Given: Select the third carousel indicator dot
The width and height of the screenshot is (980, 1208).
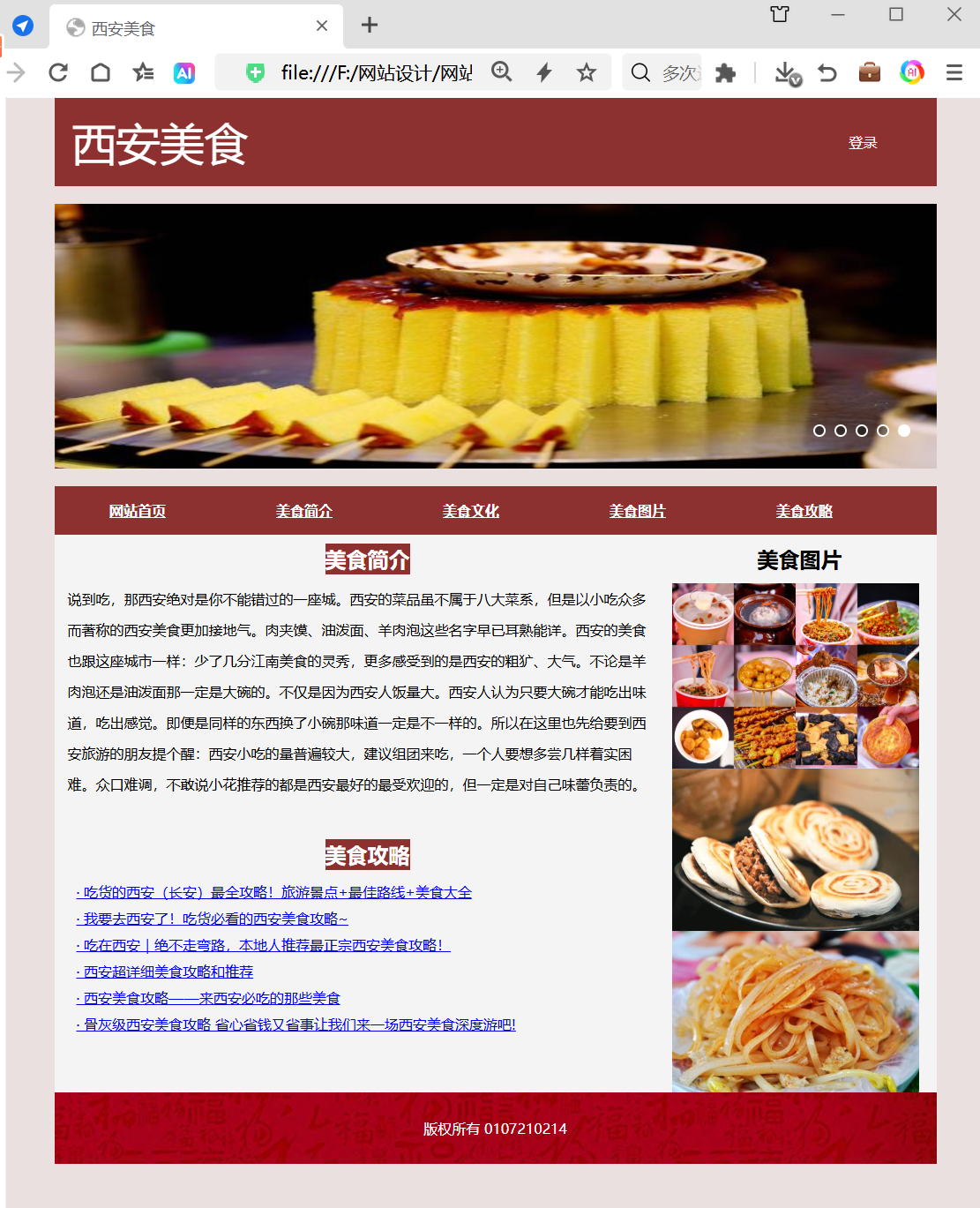Looking at the screenshot, I should 862,431.
